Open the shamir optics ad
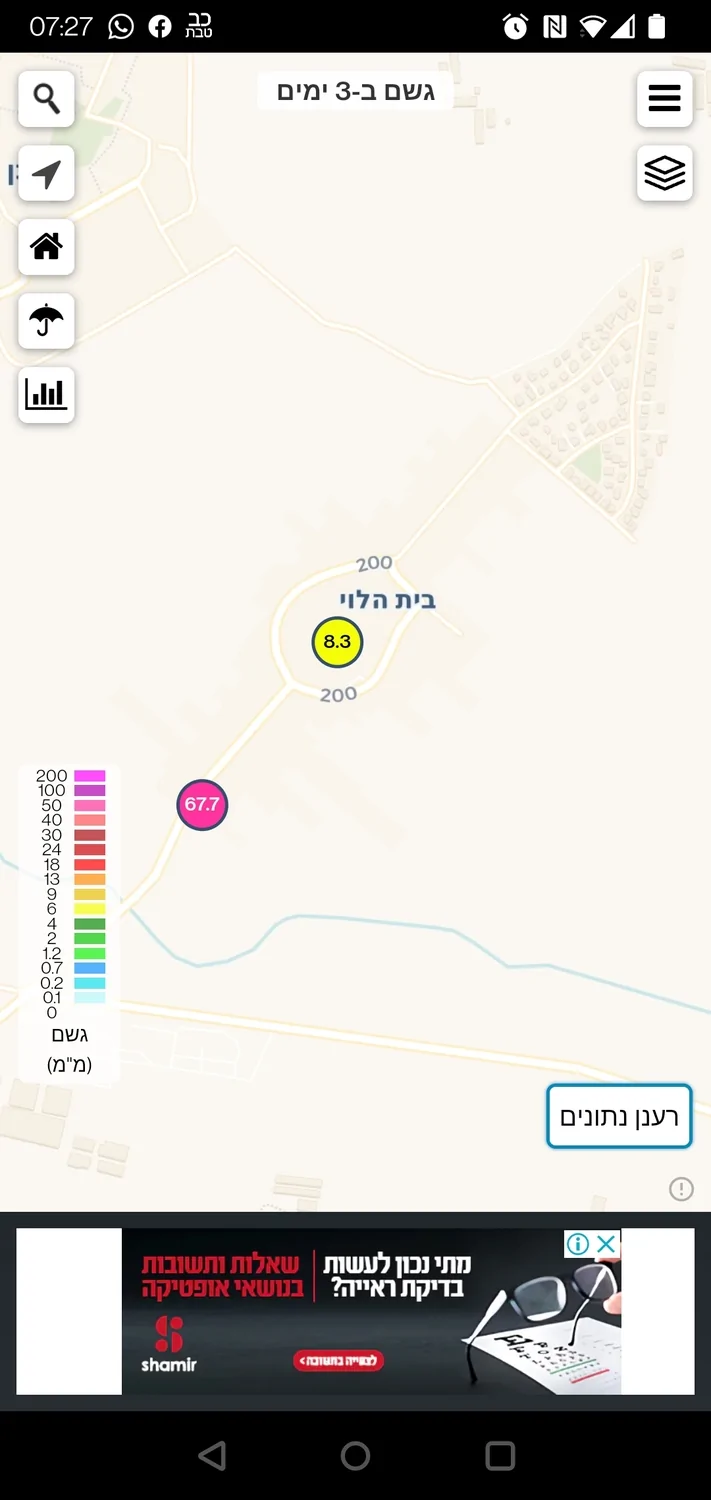The height and width of the screenshot is (1500, 711). pyautogui.click(x=370, y=1312)
